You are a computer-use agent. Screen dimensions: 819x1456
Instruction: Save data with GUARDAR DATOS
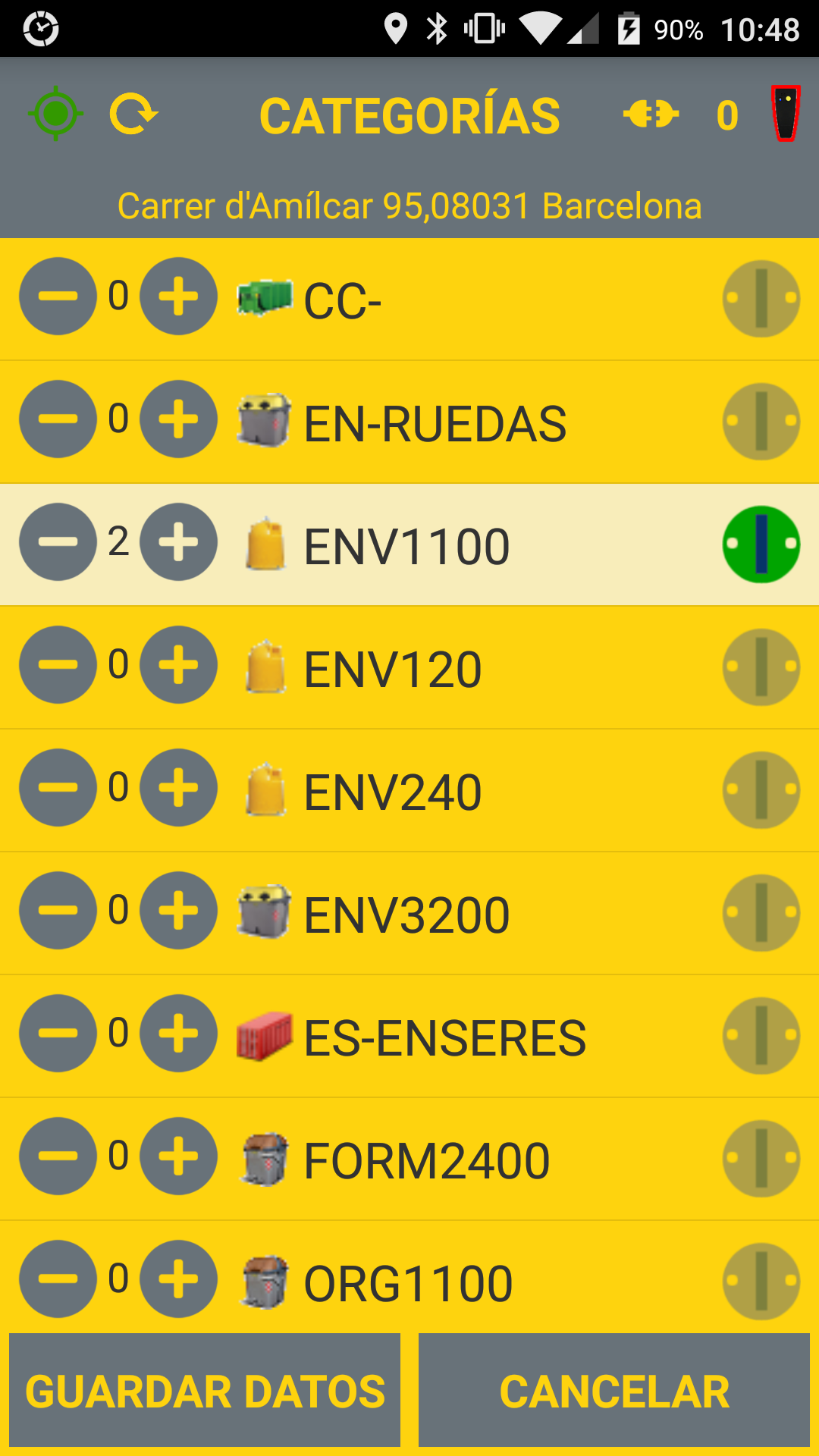205,1391
